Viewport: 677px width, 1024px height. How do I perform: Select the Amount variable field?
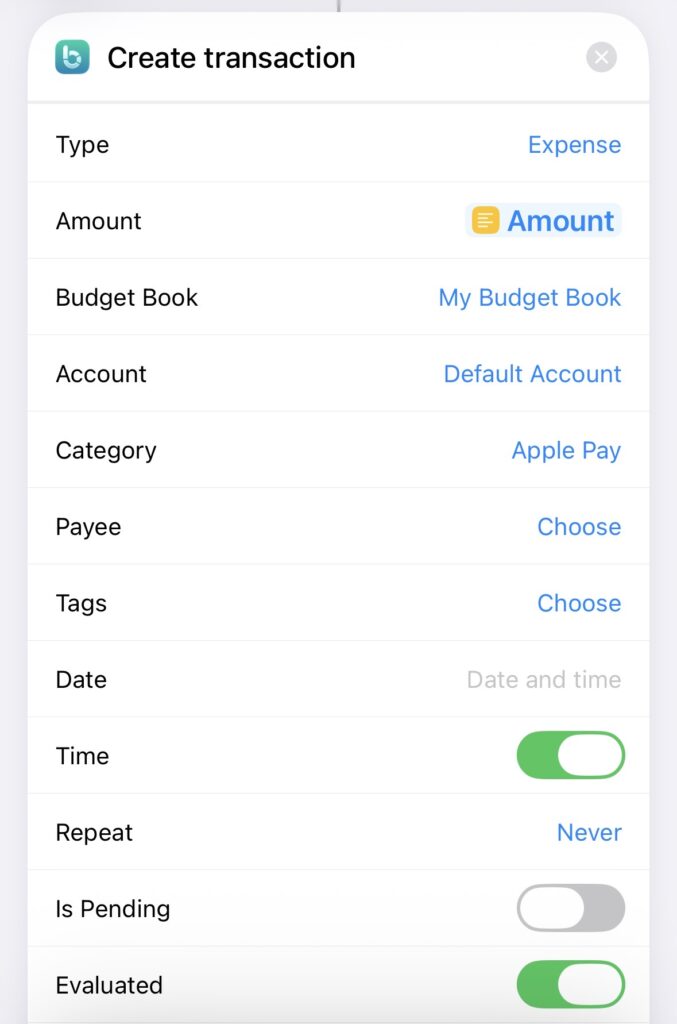tap(543, 221)
